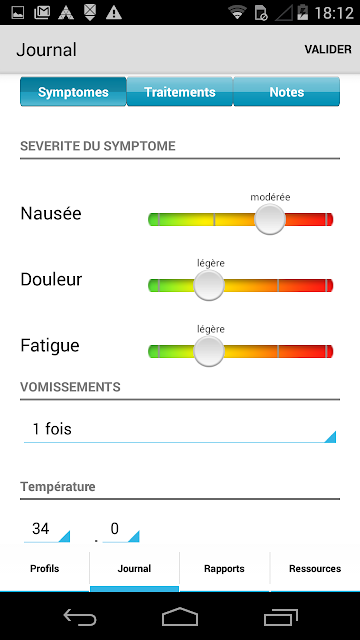Open the Notes tab
Viewport: 360px width, 640px height.
point(287,92)
